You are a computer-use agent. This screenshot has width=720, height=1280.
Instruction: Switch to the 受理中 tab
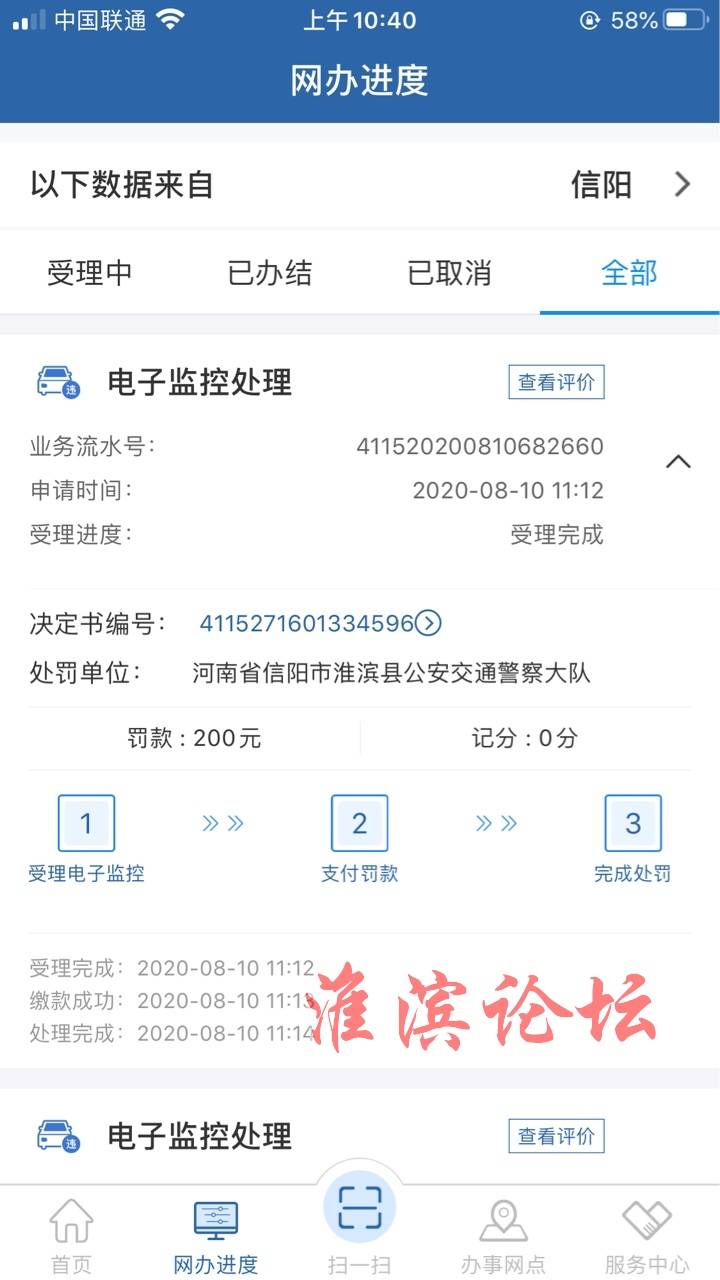[x=90, y=273]
